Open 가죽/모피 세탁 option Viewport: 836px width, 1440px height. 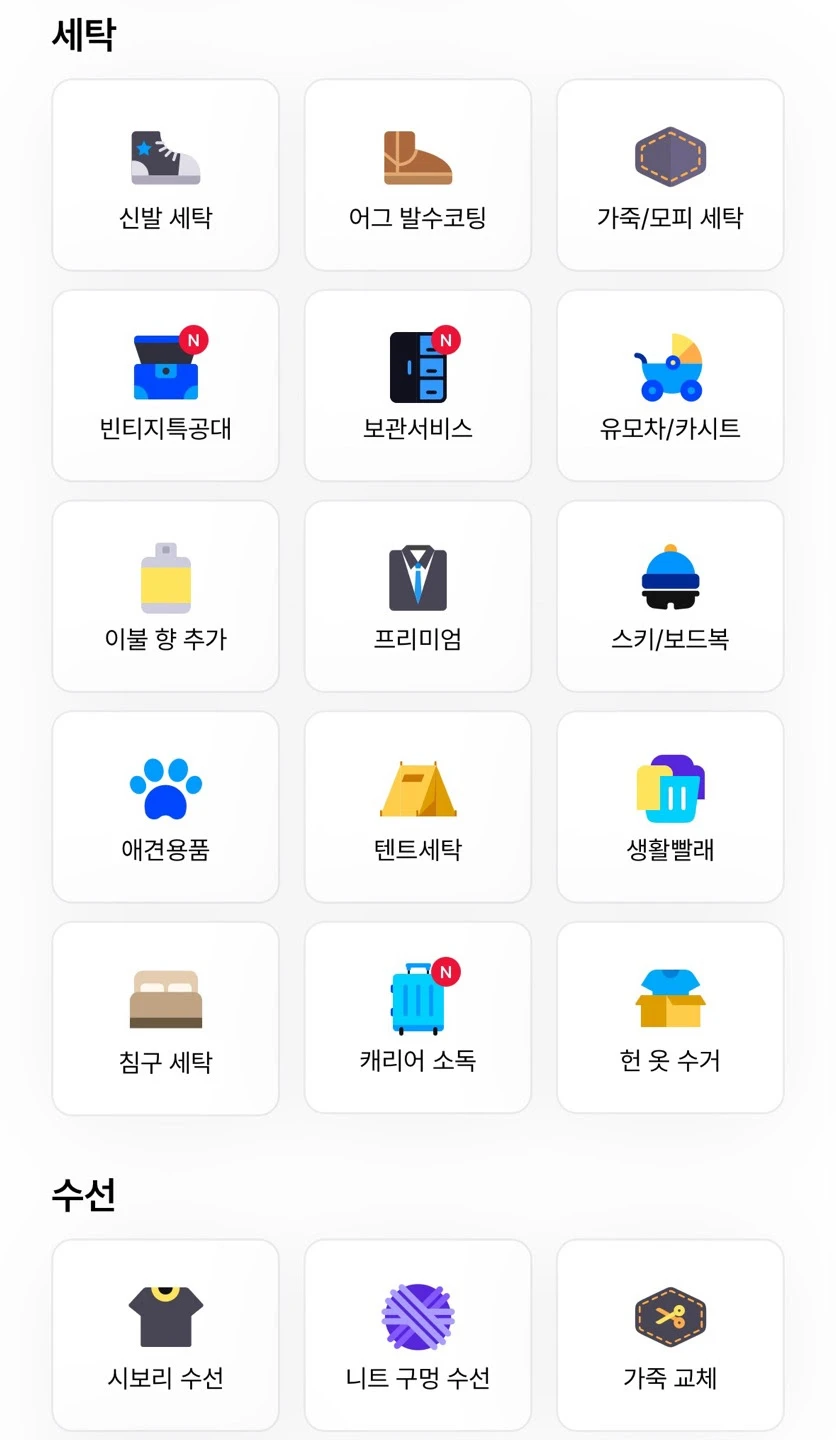[670, 175]
